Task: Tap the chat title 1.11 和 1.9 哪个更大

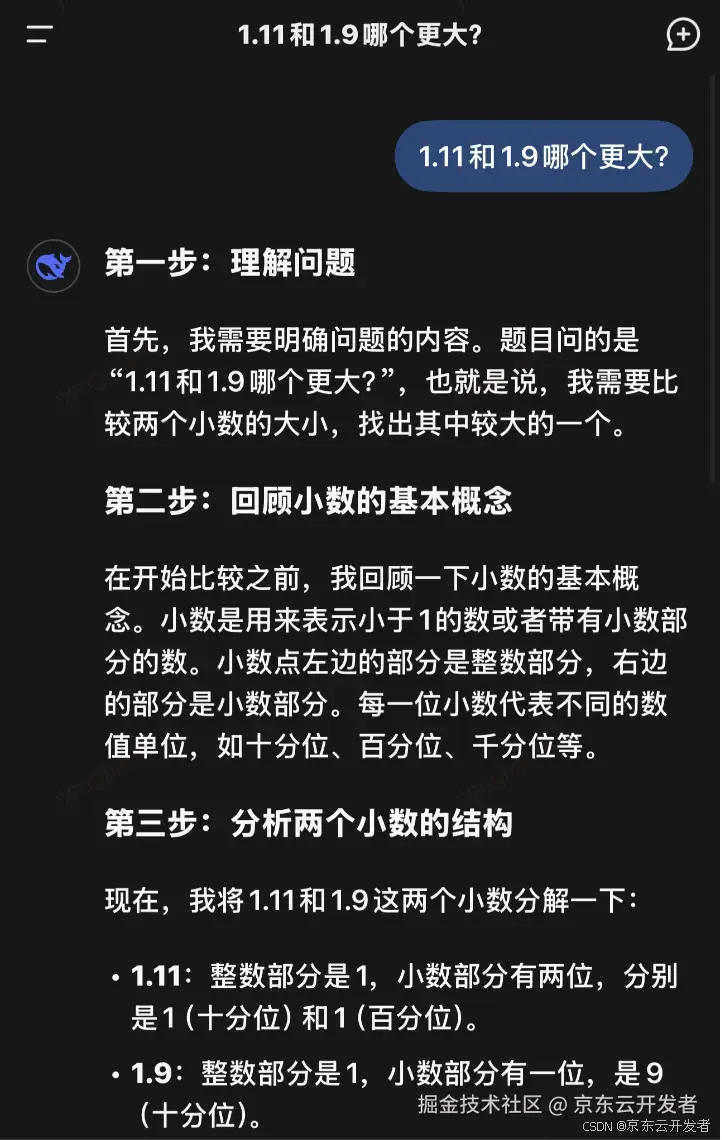Action: (361, 34)
